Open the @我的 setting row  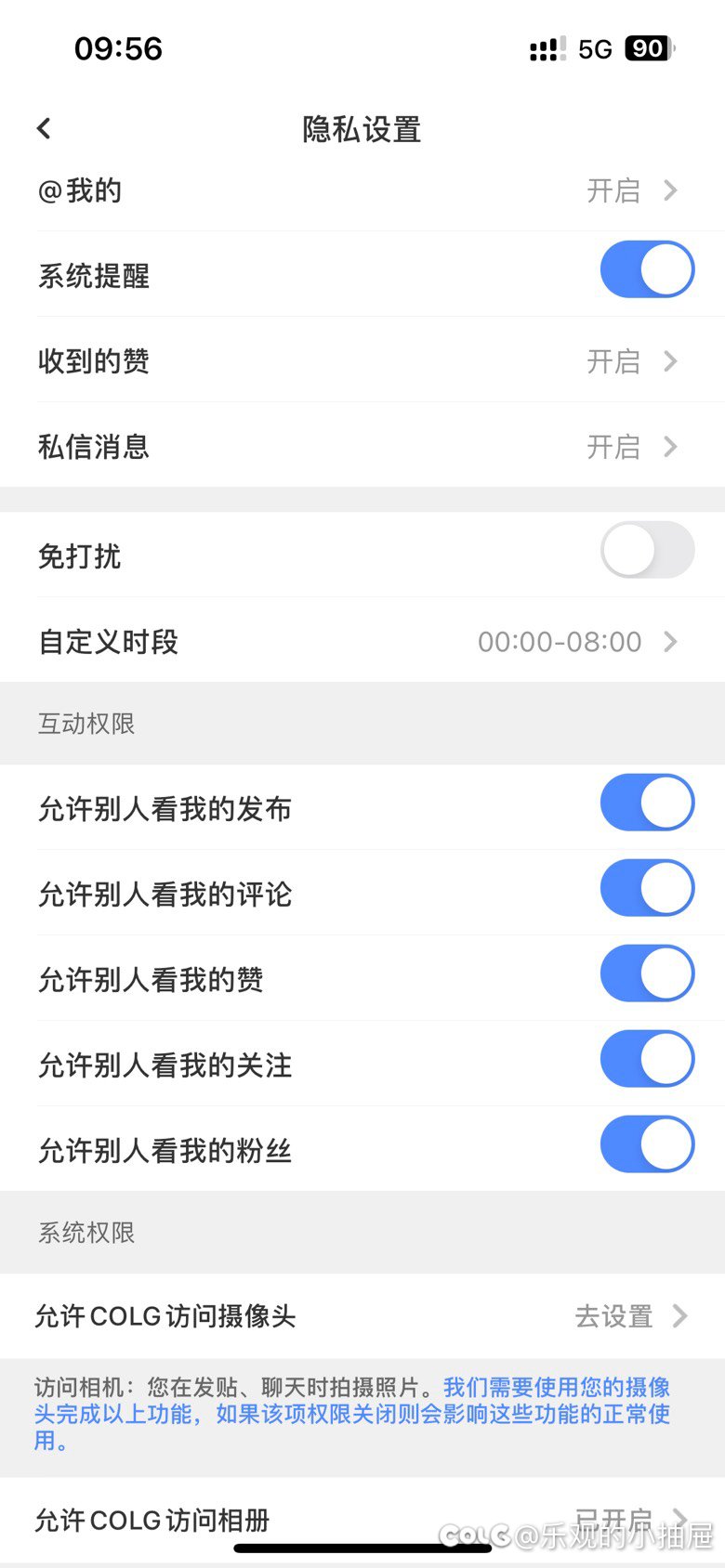[x=362, y=189]
